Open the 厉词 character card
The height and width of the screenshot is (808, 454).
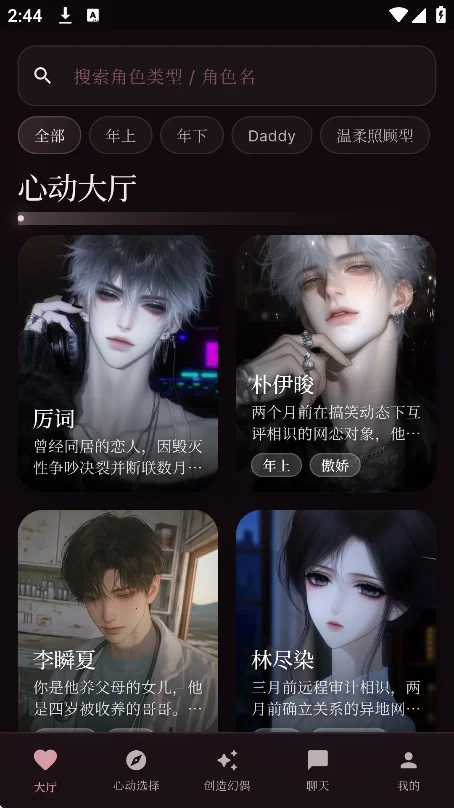click(x=118, y=363)
